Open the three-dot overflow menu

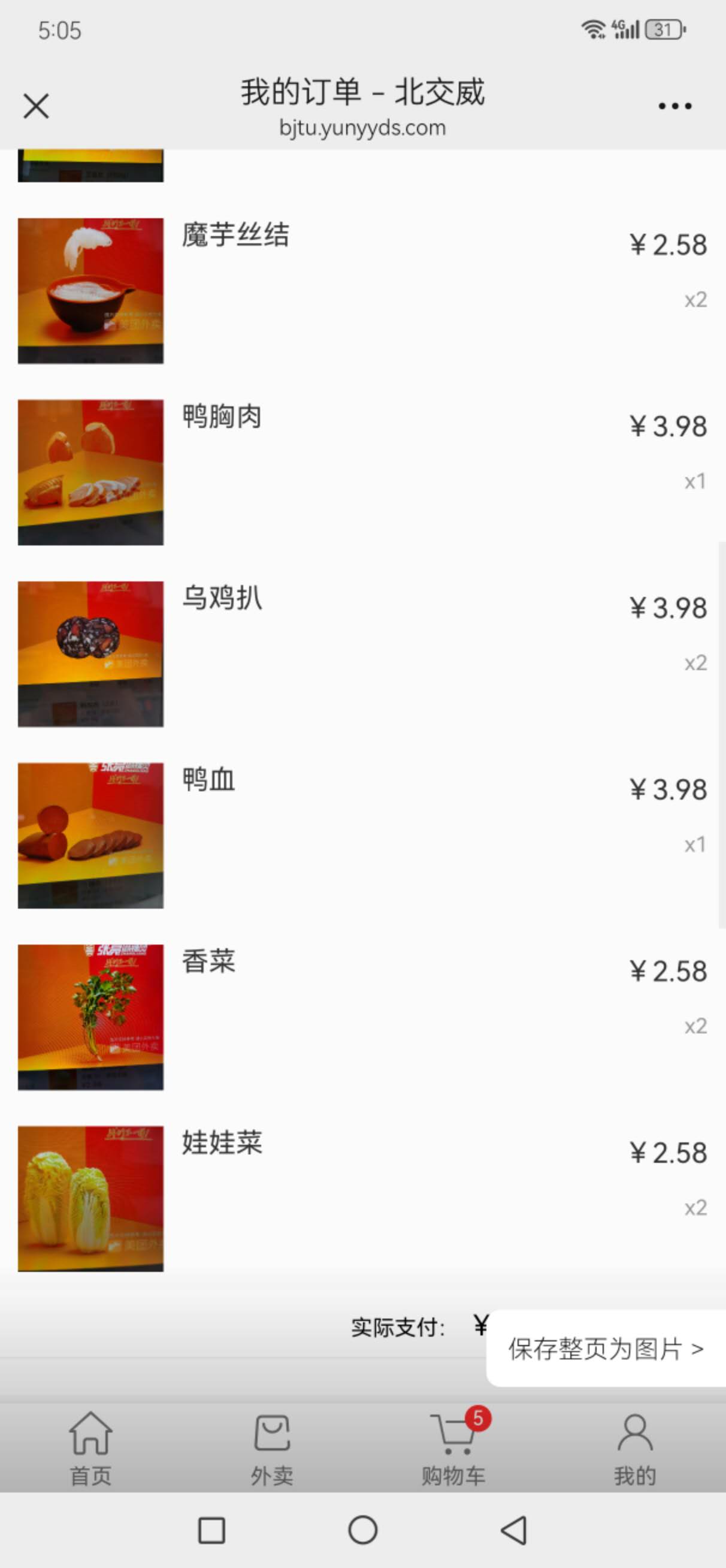tap(675, 106)
